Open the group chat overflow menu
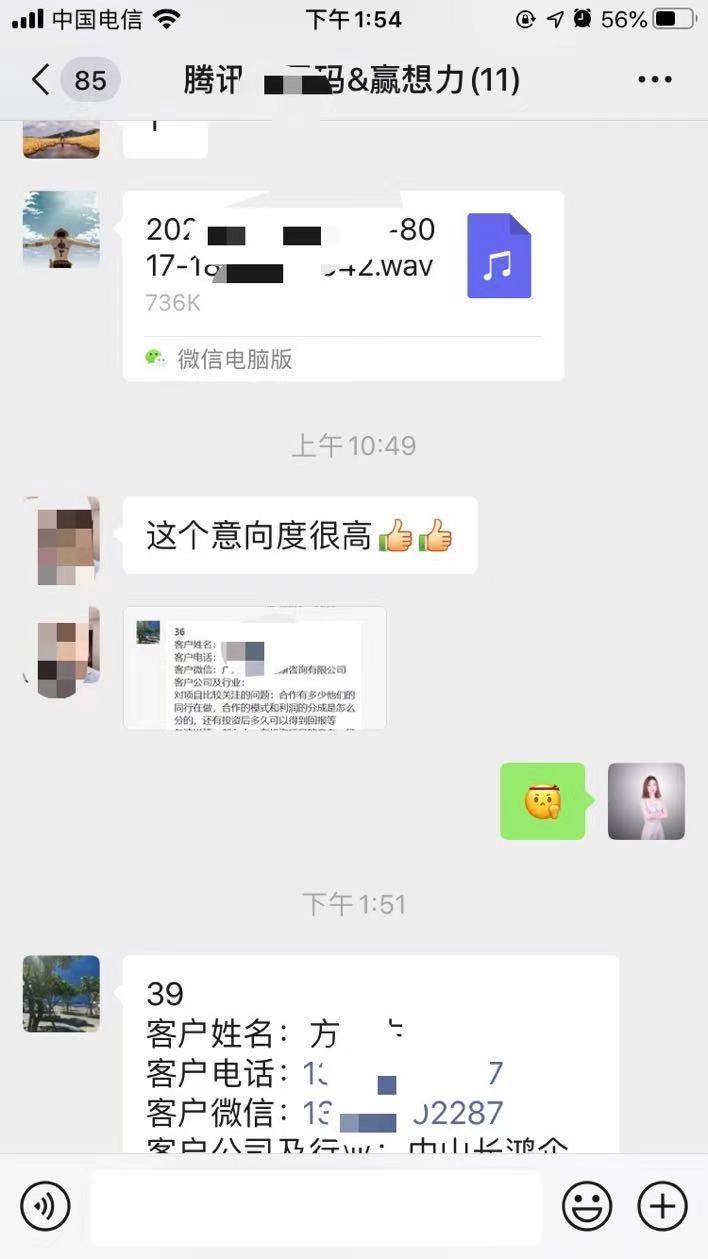 click(x=654, y=80)
